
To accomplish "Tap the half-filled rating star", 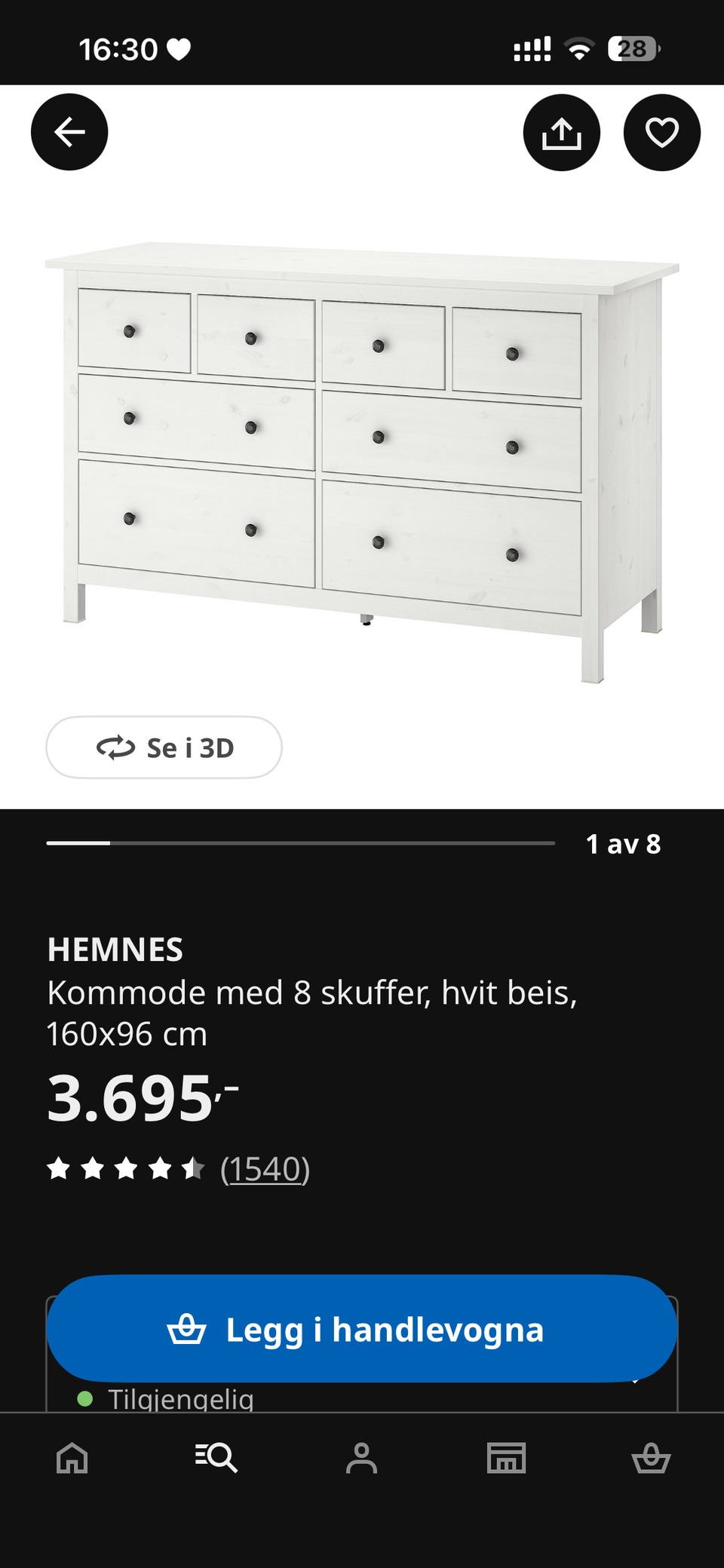I will (x=195, y=1170).
